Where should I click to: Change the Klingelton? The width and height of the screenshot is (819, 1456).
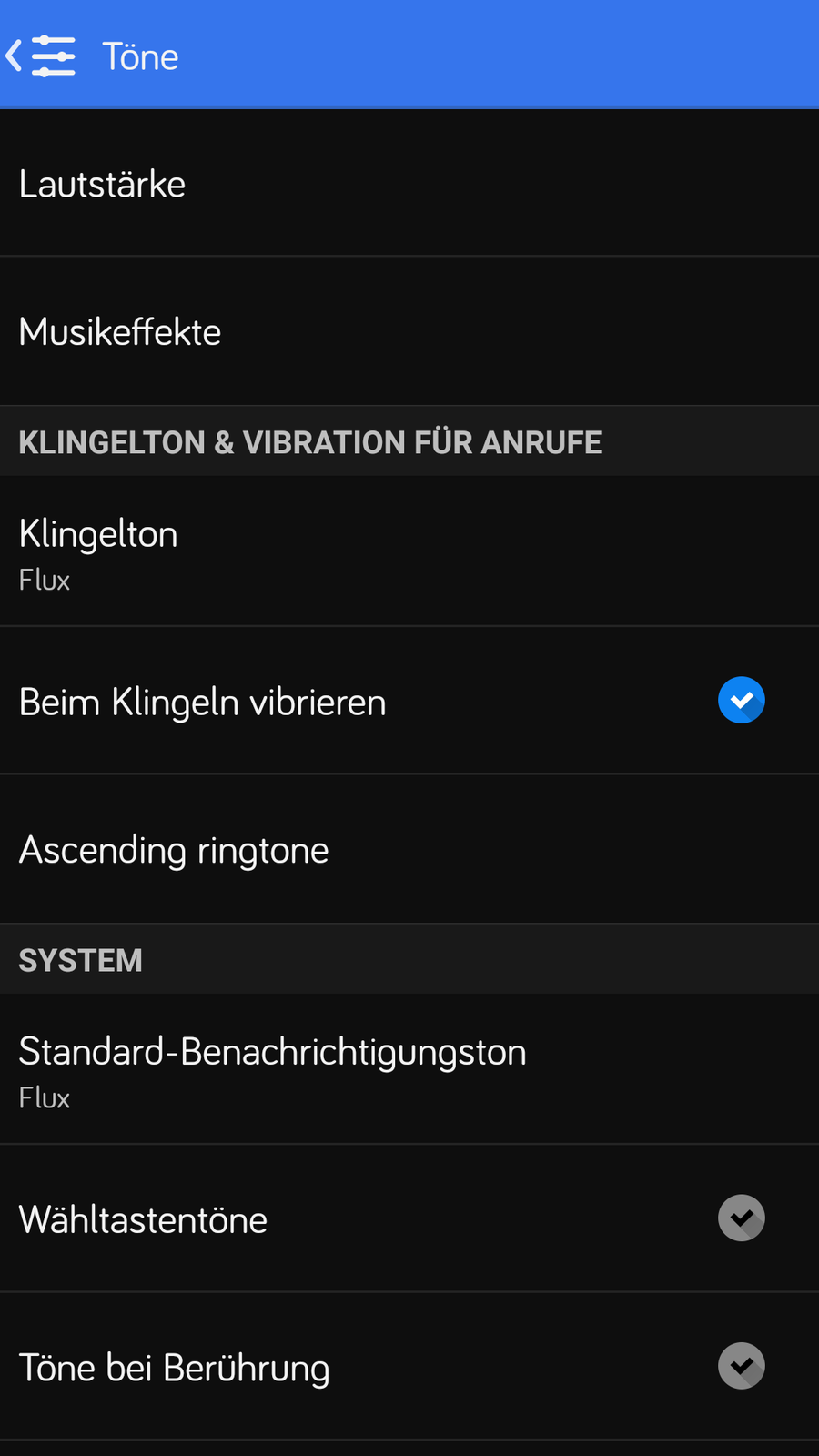[409, 551]
